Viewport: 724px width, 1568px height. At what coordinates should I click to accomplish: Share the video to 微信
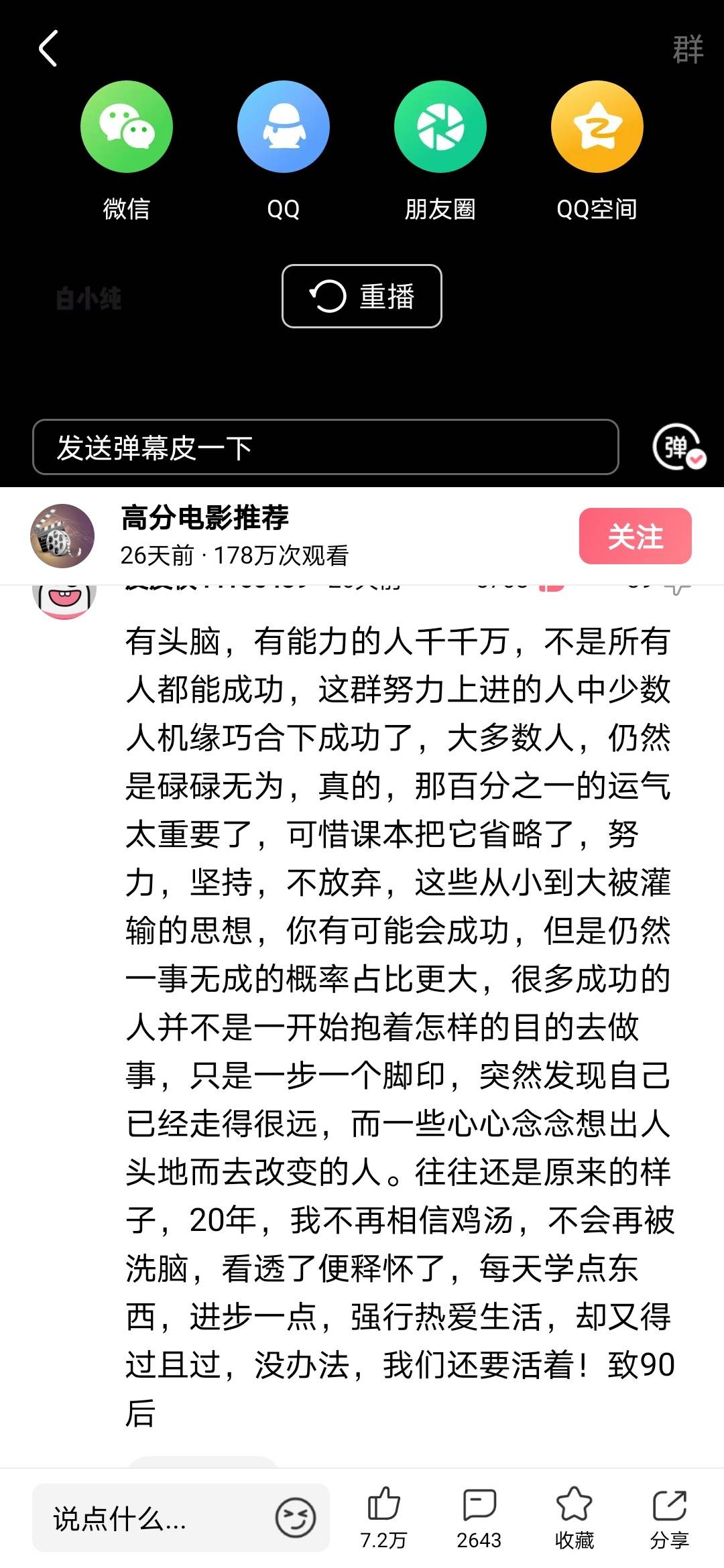point(127,127)
